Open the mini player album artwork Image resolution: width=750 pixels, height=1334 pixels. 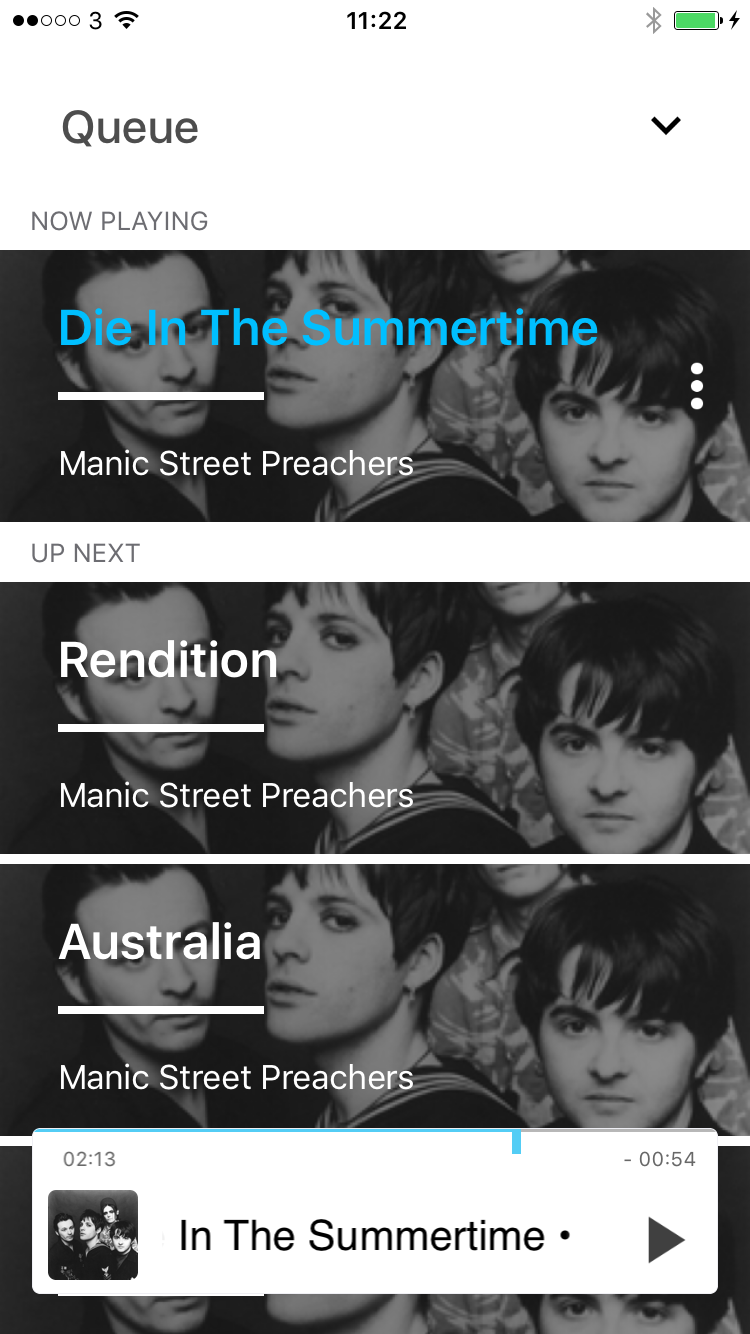[93, 1235]
